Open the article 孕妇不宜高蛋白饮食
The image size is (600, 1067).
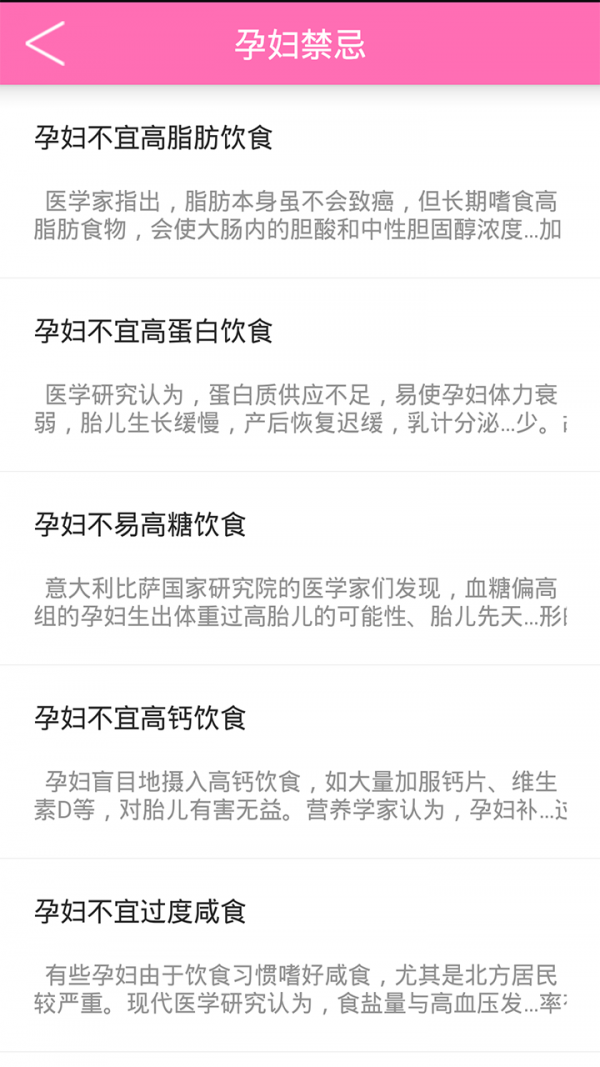point(300,375)
